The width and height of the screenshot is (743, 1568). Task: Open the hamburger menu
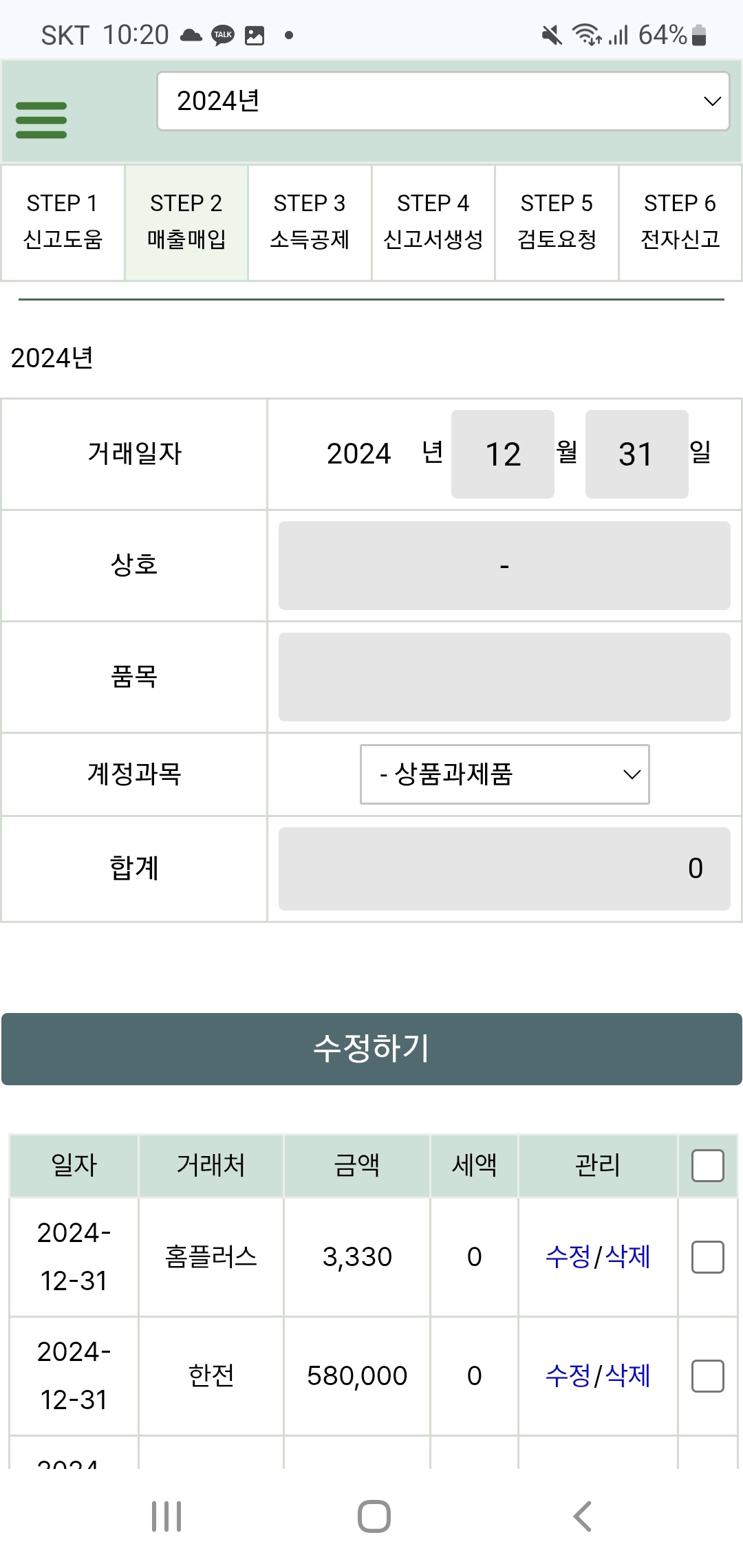click(41, 120)
